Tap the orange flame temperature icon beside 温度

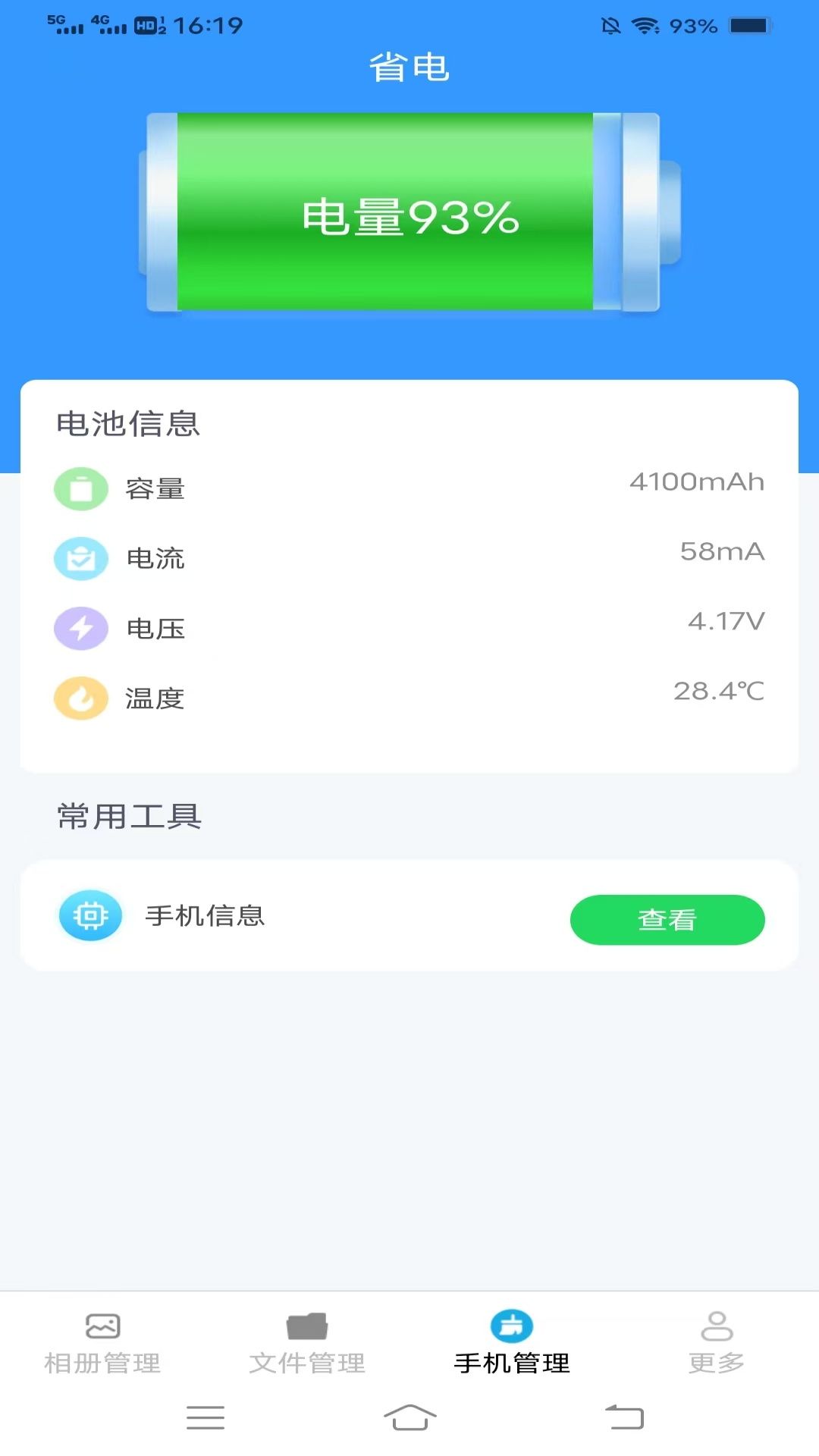point(81,698)
